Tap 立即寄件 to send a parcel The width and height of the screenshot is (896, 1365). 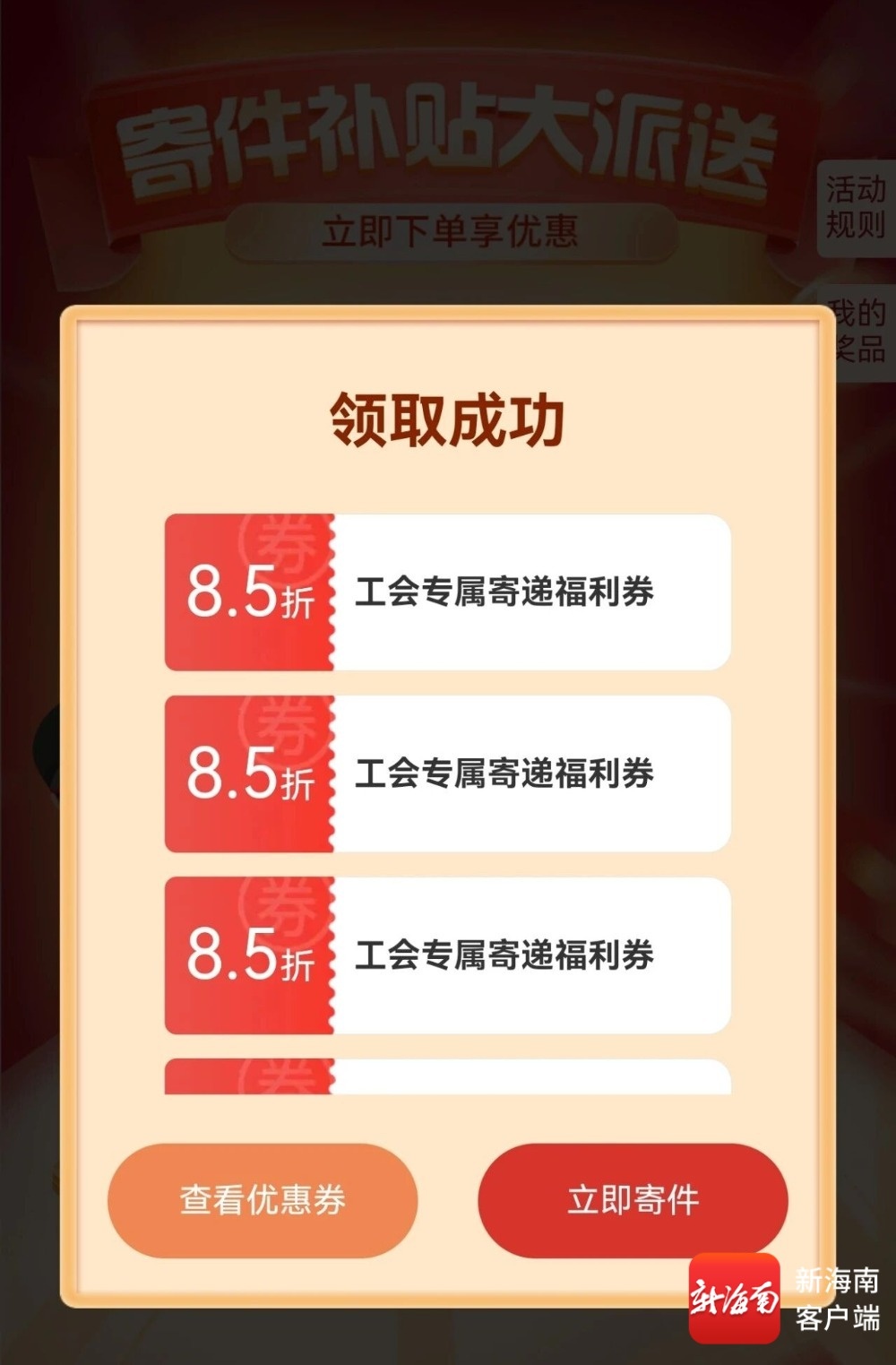click(x=633, y=1199)
